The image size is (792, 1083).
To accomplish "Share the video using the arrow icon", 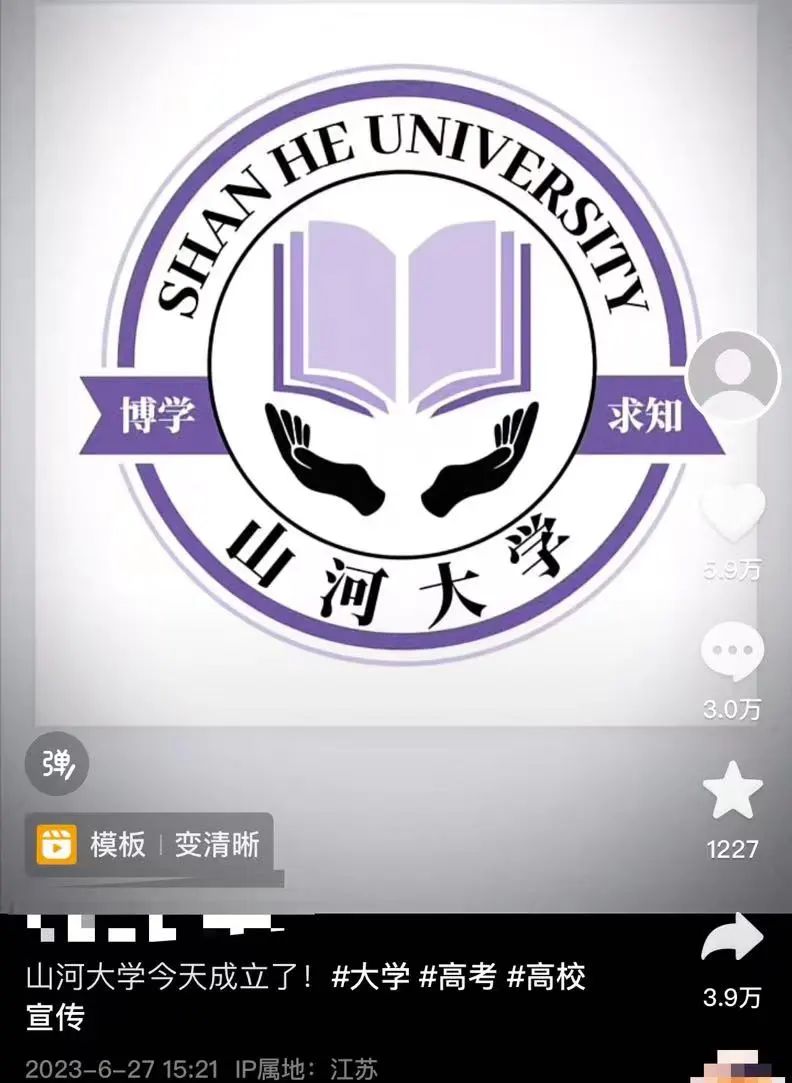I will click(x=730, y=935).
